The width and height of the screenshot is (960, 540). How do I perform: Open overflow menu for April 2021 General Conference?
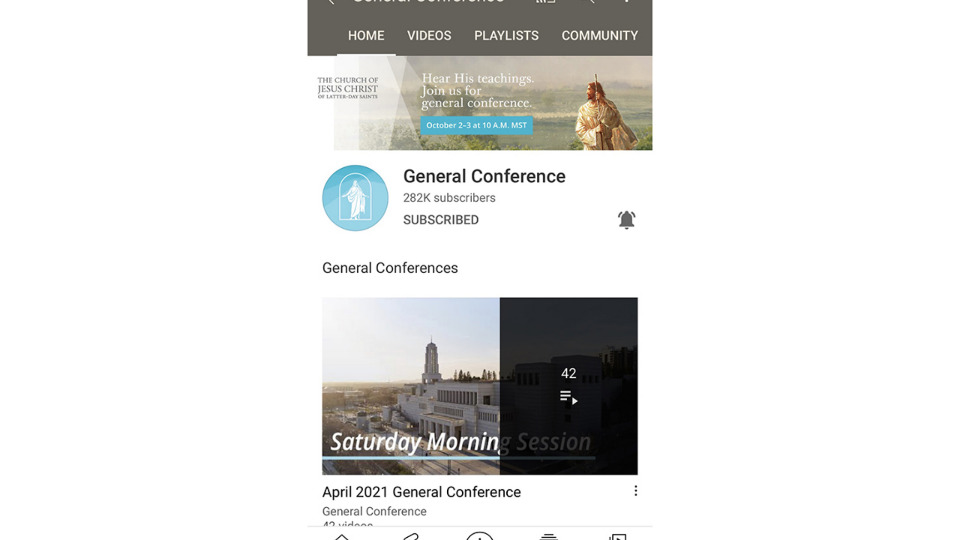[x=635, y=491]
